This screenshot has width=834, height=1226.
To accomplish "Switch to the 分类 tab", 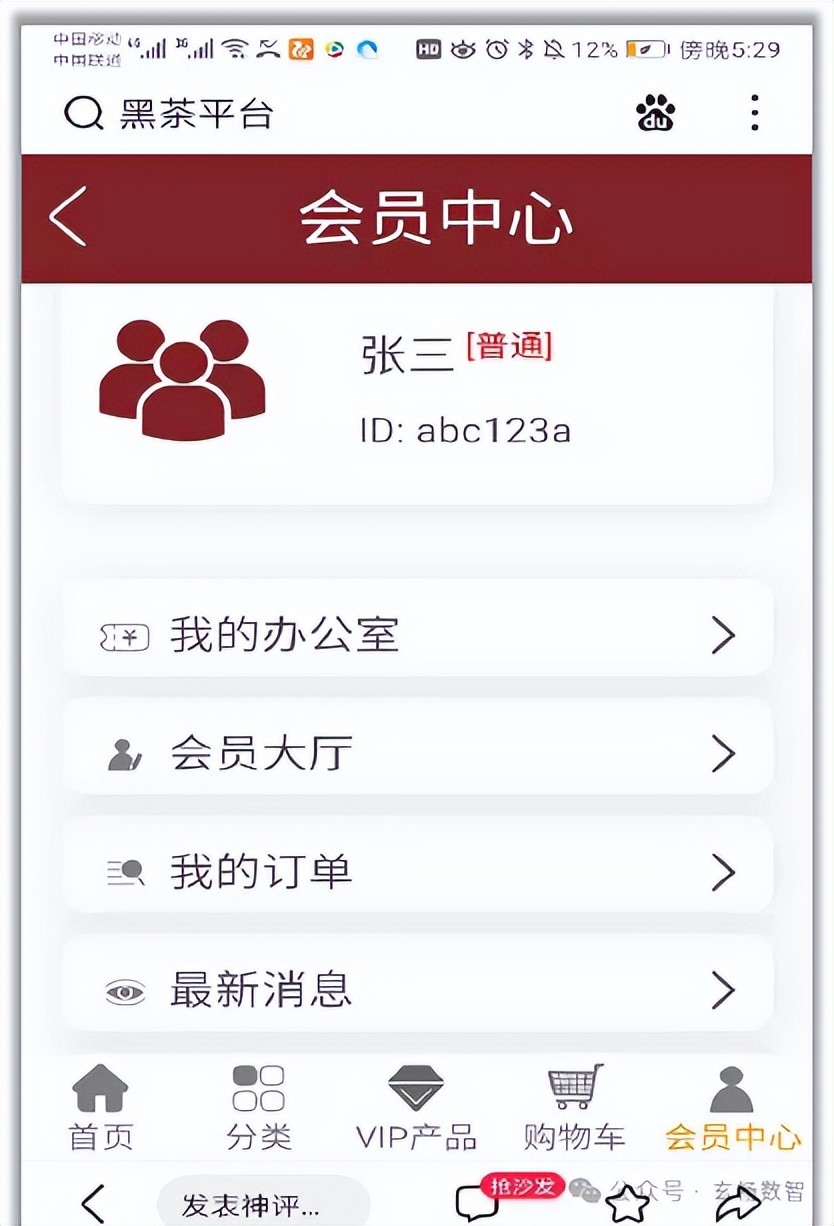I will tap(258, 1108).
